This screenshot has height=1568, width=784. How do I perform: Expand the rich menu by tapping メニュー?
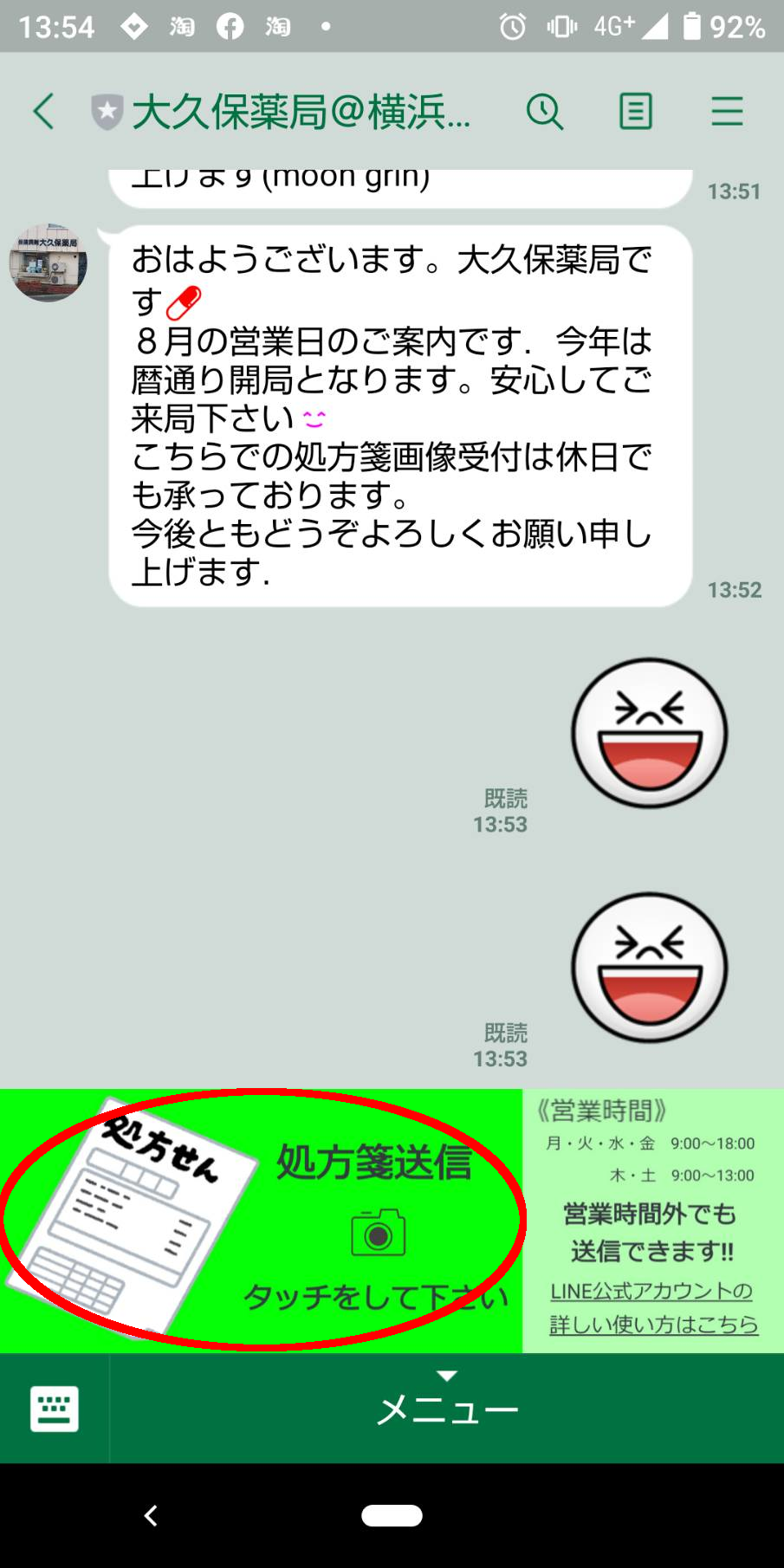point(446,1409)
